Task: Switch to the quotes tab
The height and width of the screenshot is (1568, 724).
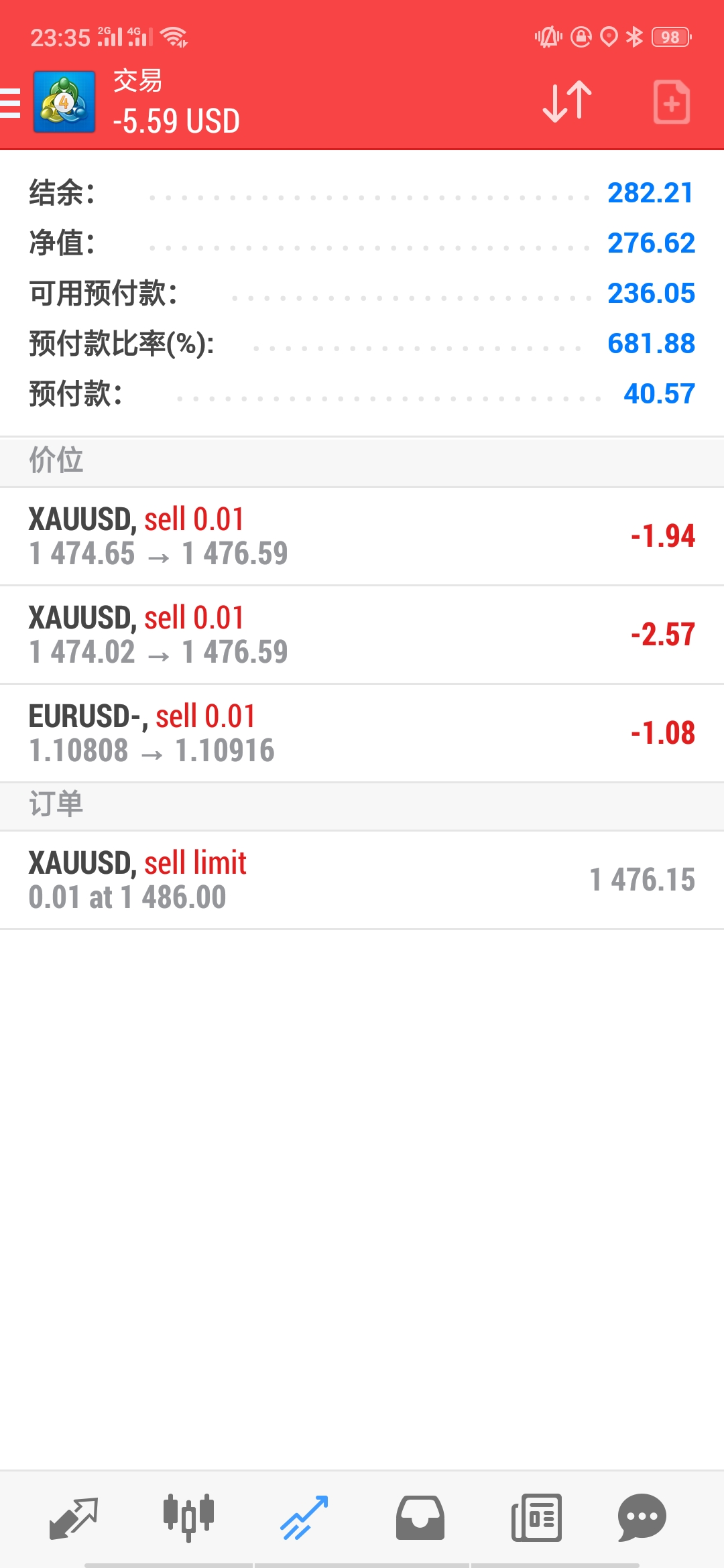Action: click(x=74, y=1518)
